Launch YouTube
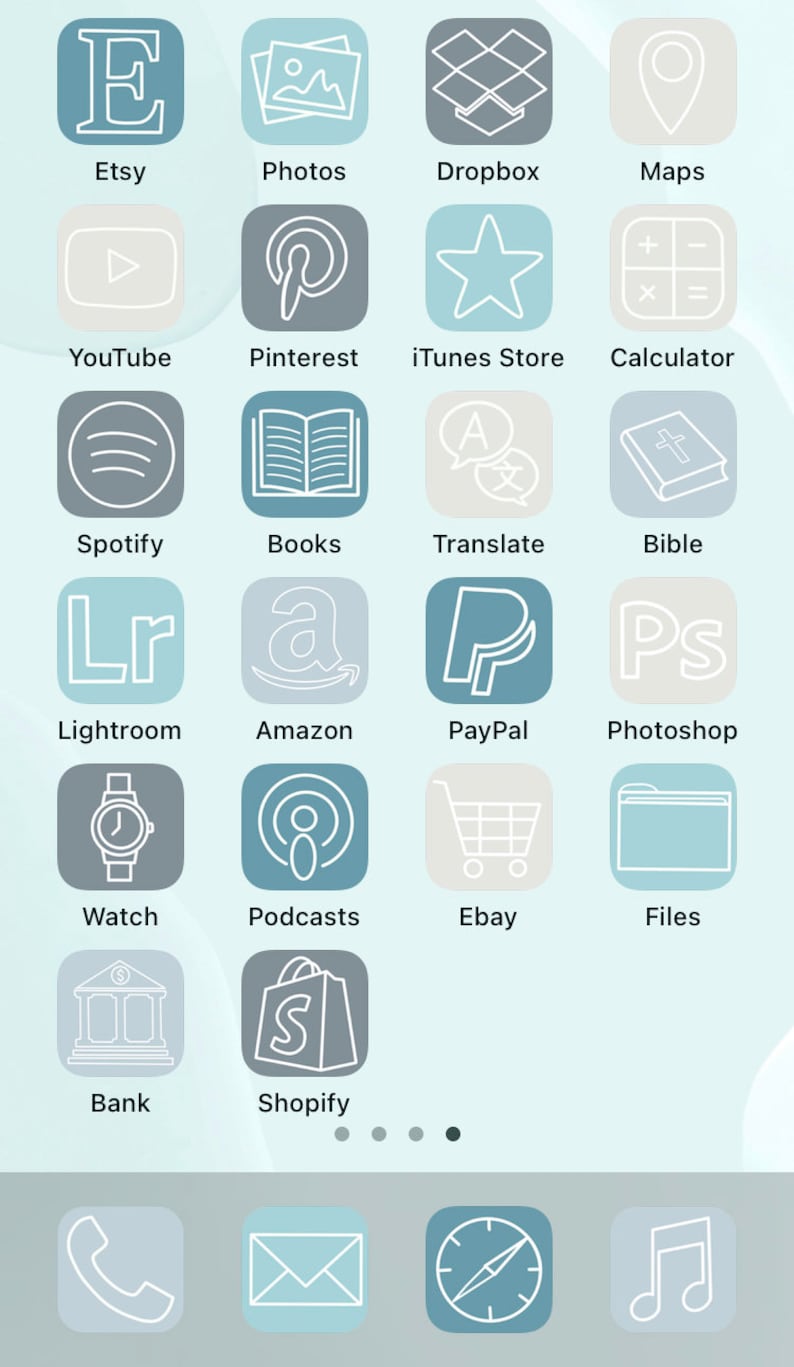 [120, 268]
